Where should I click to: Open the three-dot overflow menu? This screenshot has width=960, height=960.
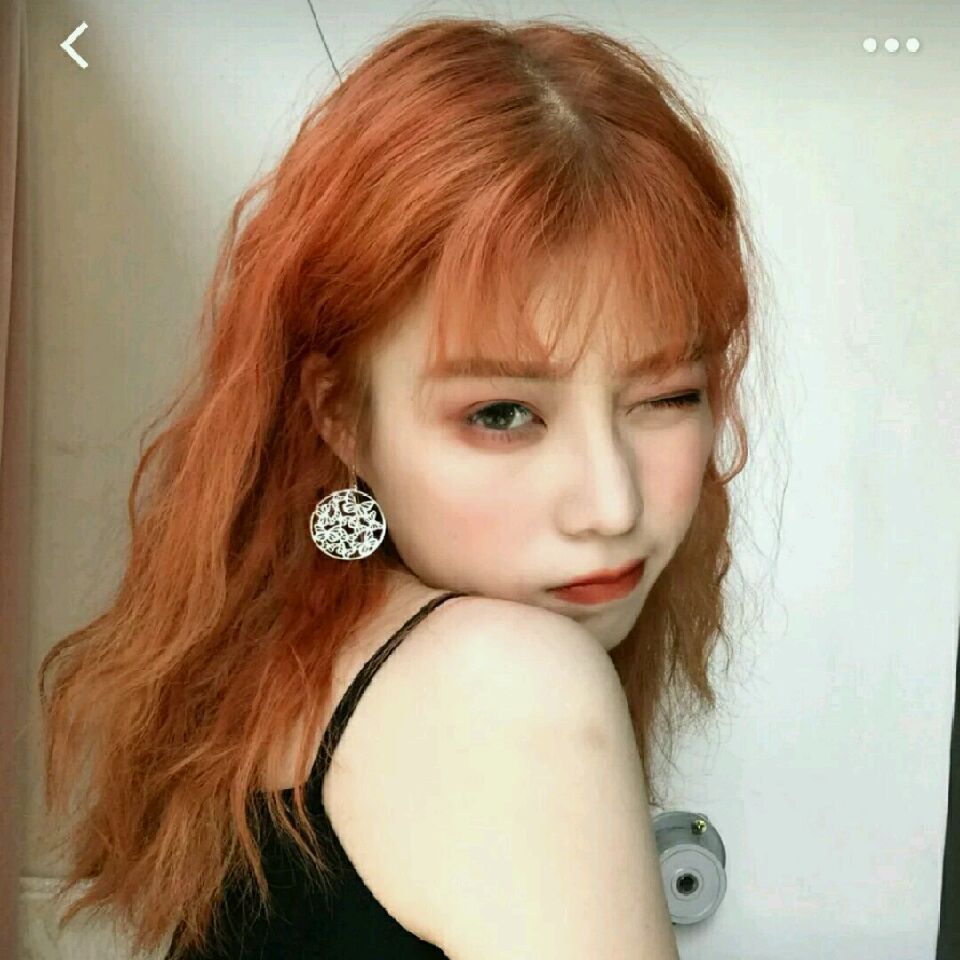[x=891, y=45]
